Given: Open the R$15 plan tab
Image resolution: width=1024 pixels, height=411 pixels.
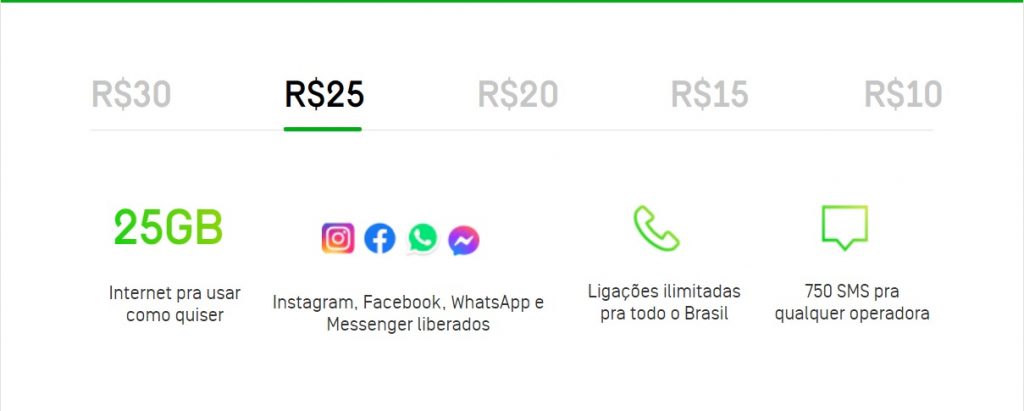Looking at the screenshot, I should (x=710, y=95).
